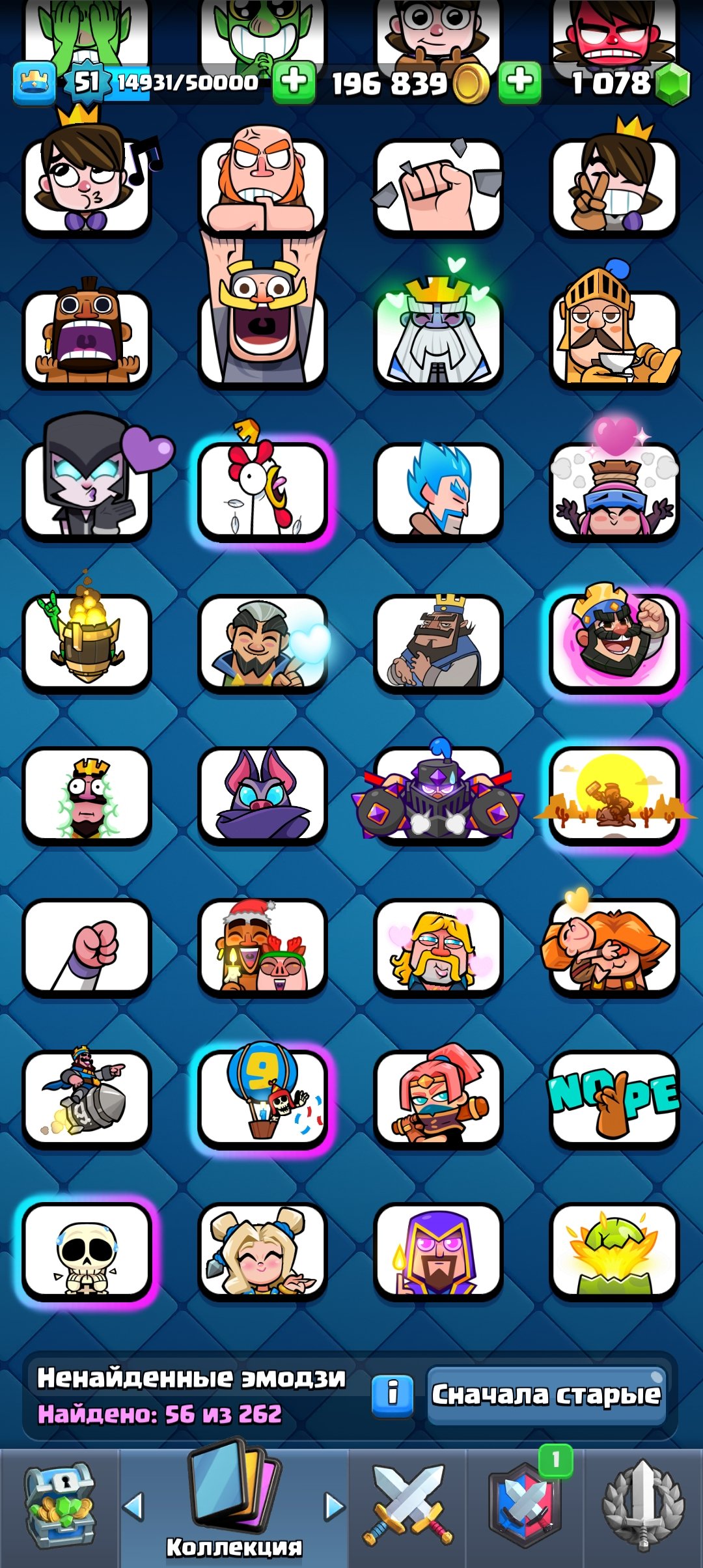
Task: Select the crying skeleton emote
Action: pos(87,1252)
